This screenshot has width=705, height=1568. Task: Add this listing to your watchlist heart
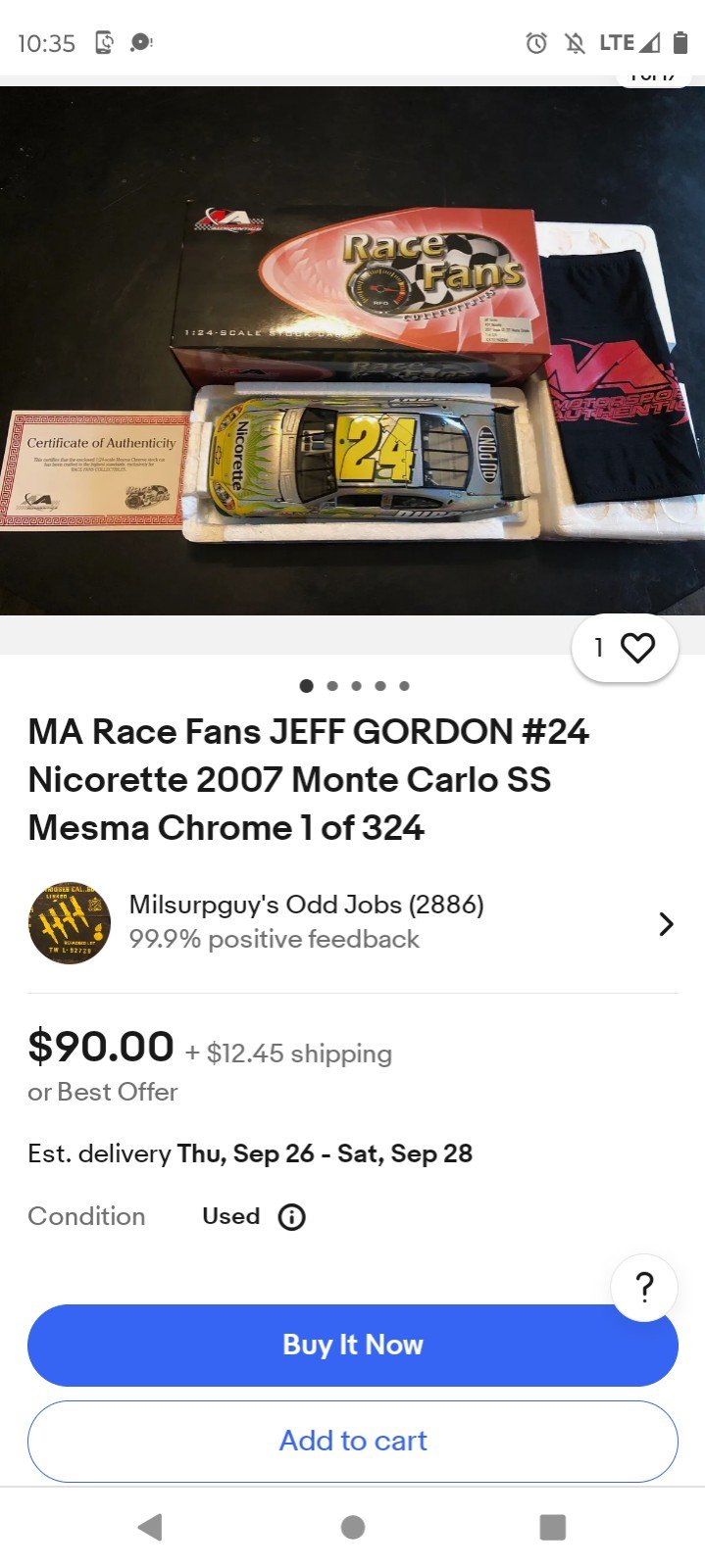[625, 648]
